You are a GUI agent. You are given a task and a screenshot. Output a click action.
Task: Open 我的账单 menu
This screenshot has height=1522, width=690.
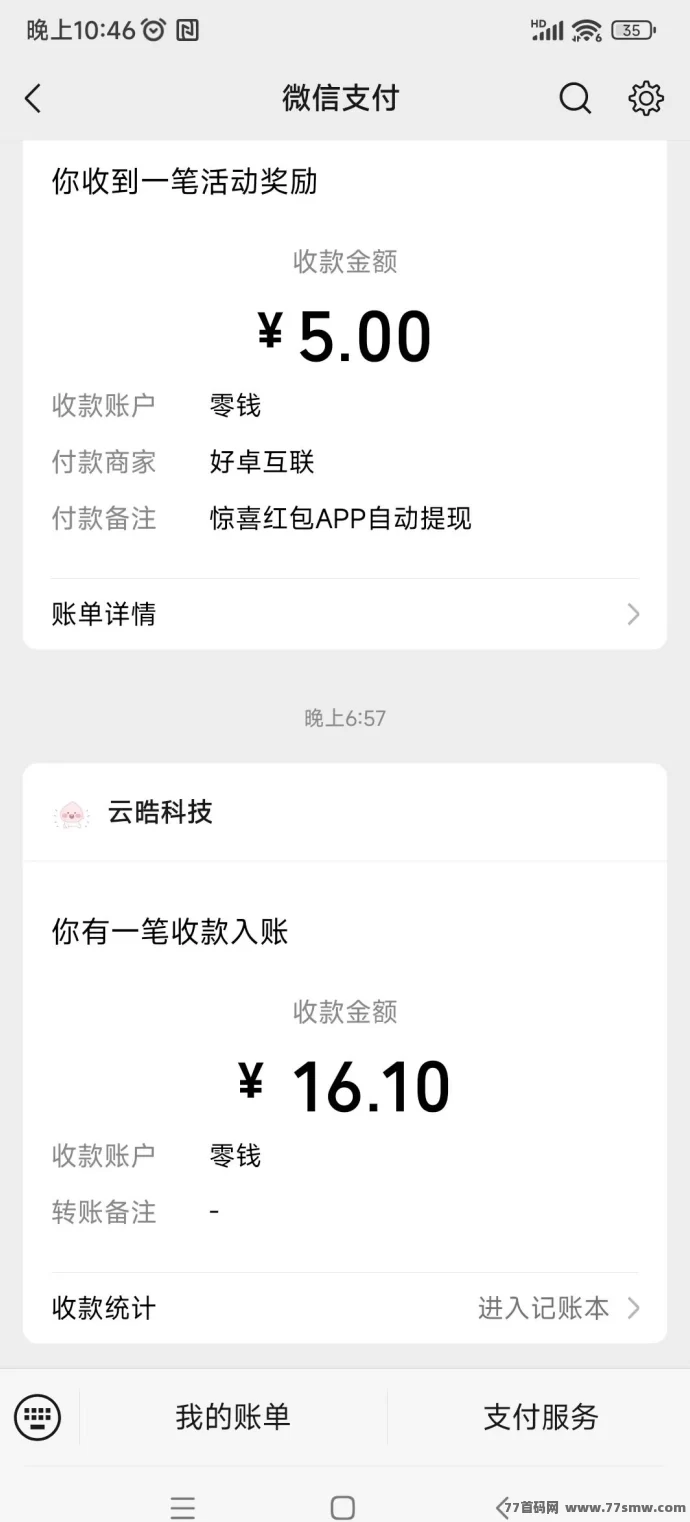tap(233, 1417)
